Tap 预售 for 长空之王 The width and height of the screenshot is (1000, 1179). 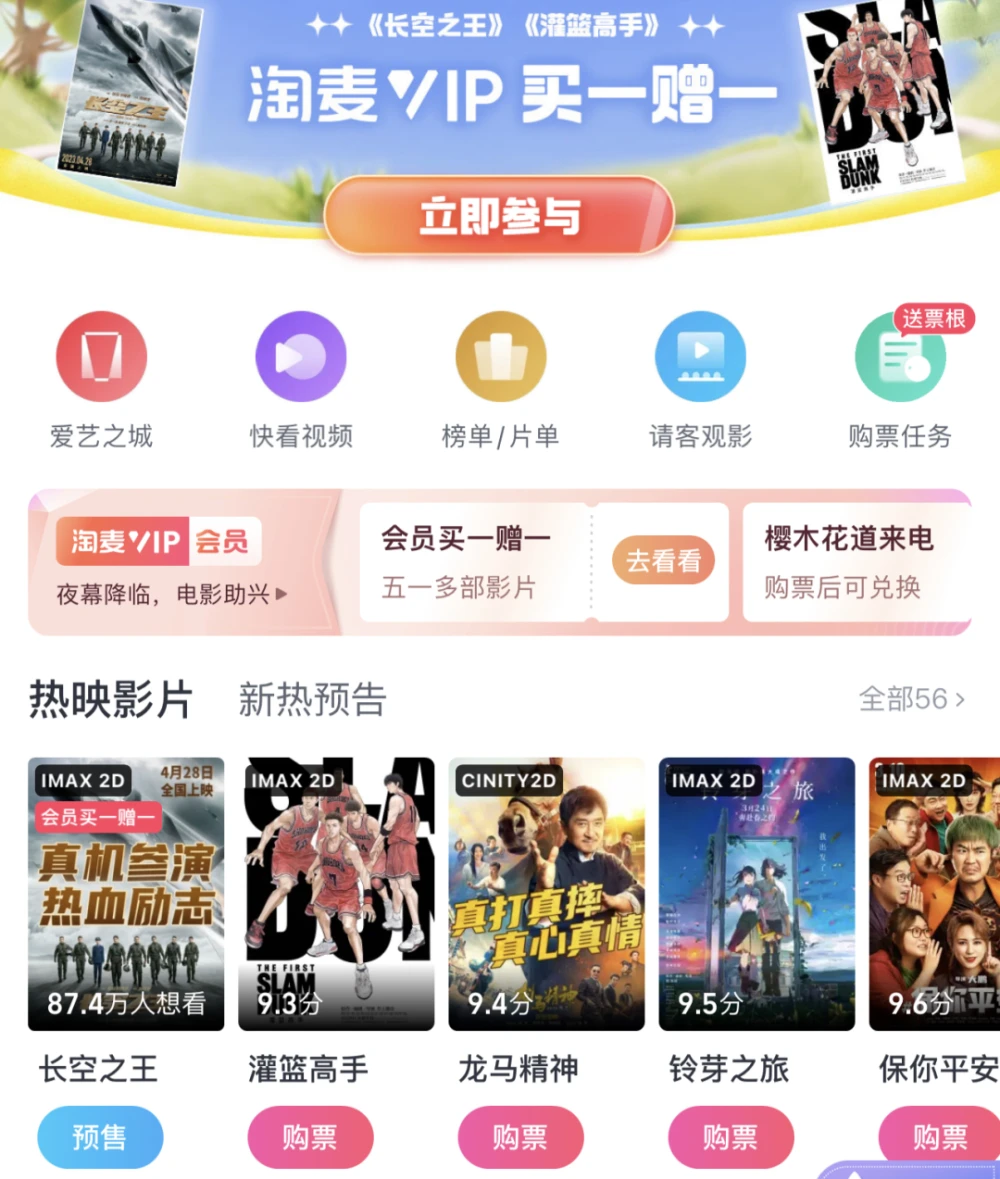(100, 1137)
